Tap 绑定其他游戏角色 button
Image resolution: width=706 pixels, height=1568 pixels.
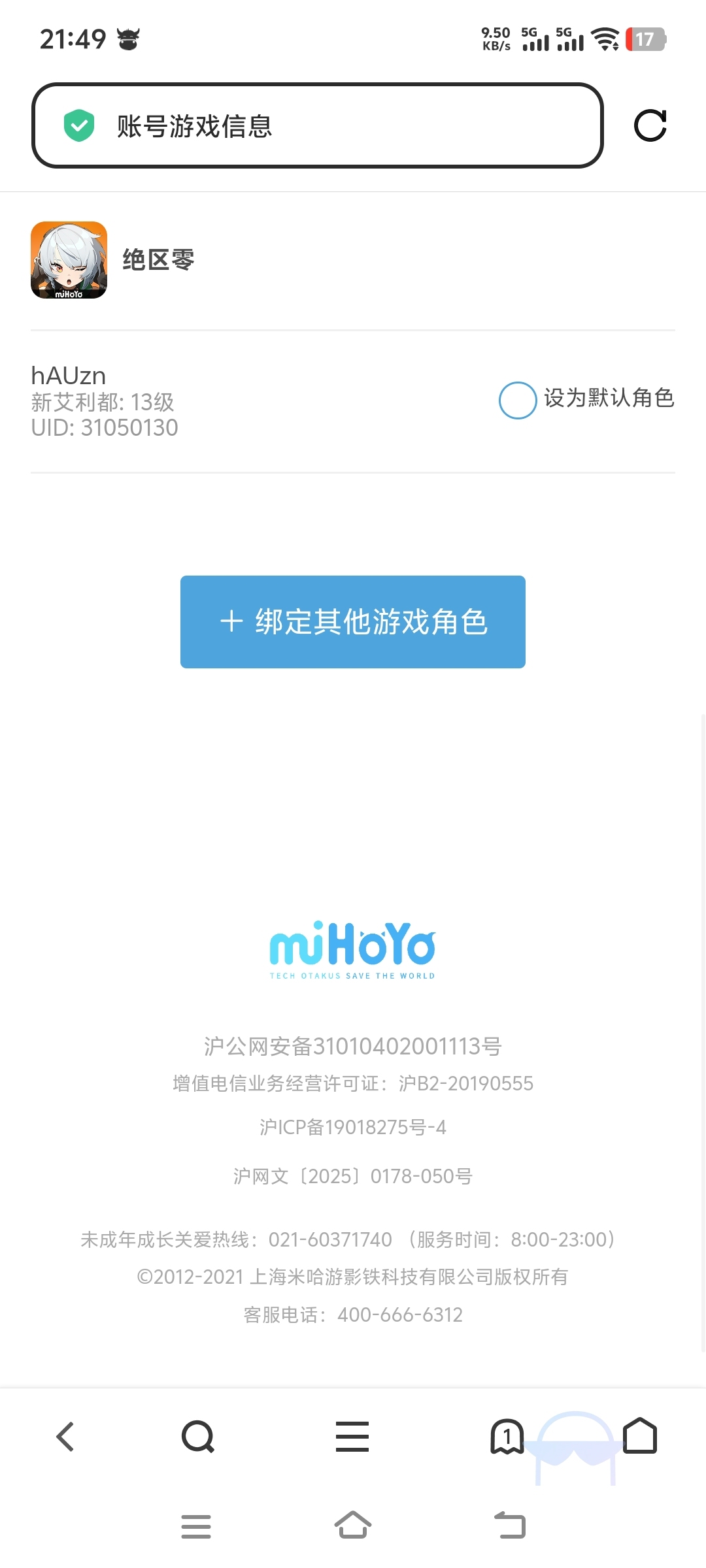point(353,622)
